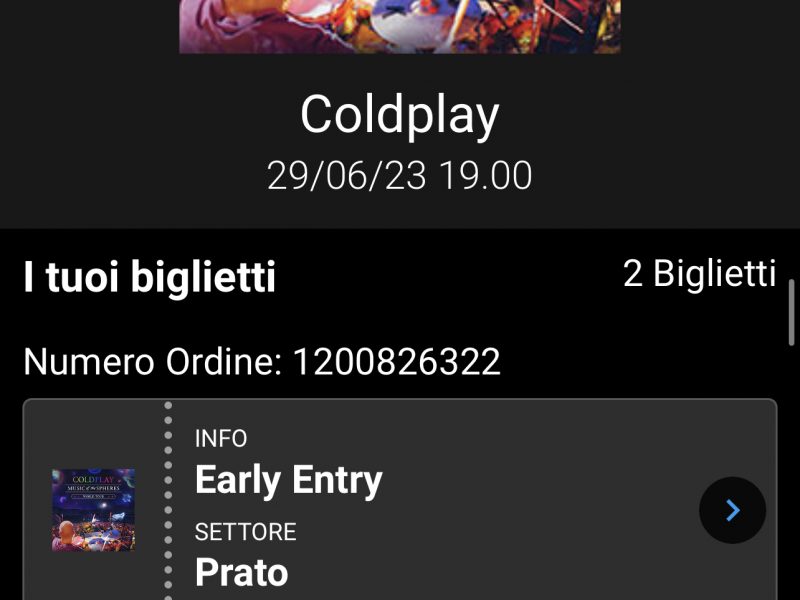Tap the blue chevron arrow on ticket
Screen dimensions: 800x600
tap(732, 511)
